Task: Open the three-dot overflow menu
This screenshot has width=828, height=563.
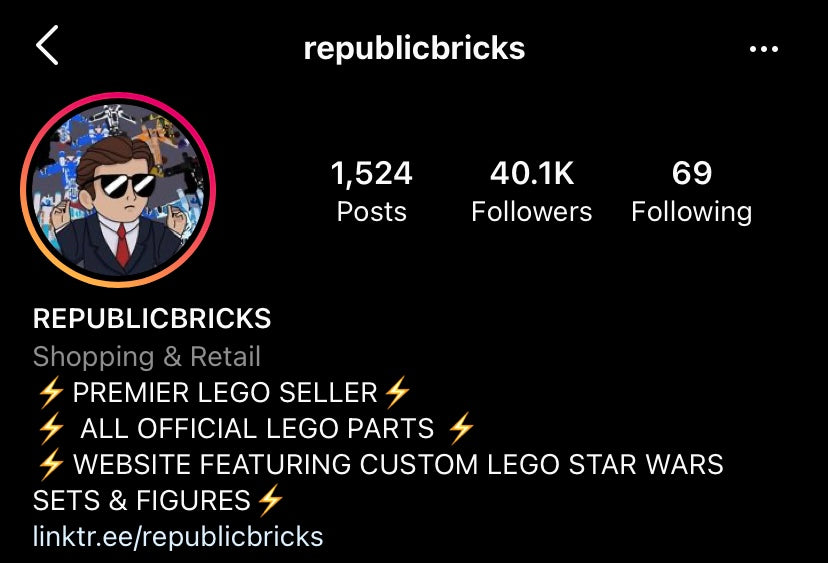Action: tap(763, 49)
